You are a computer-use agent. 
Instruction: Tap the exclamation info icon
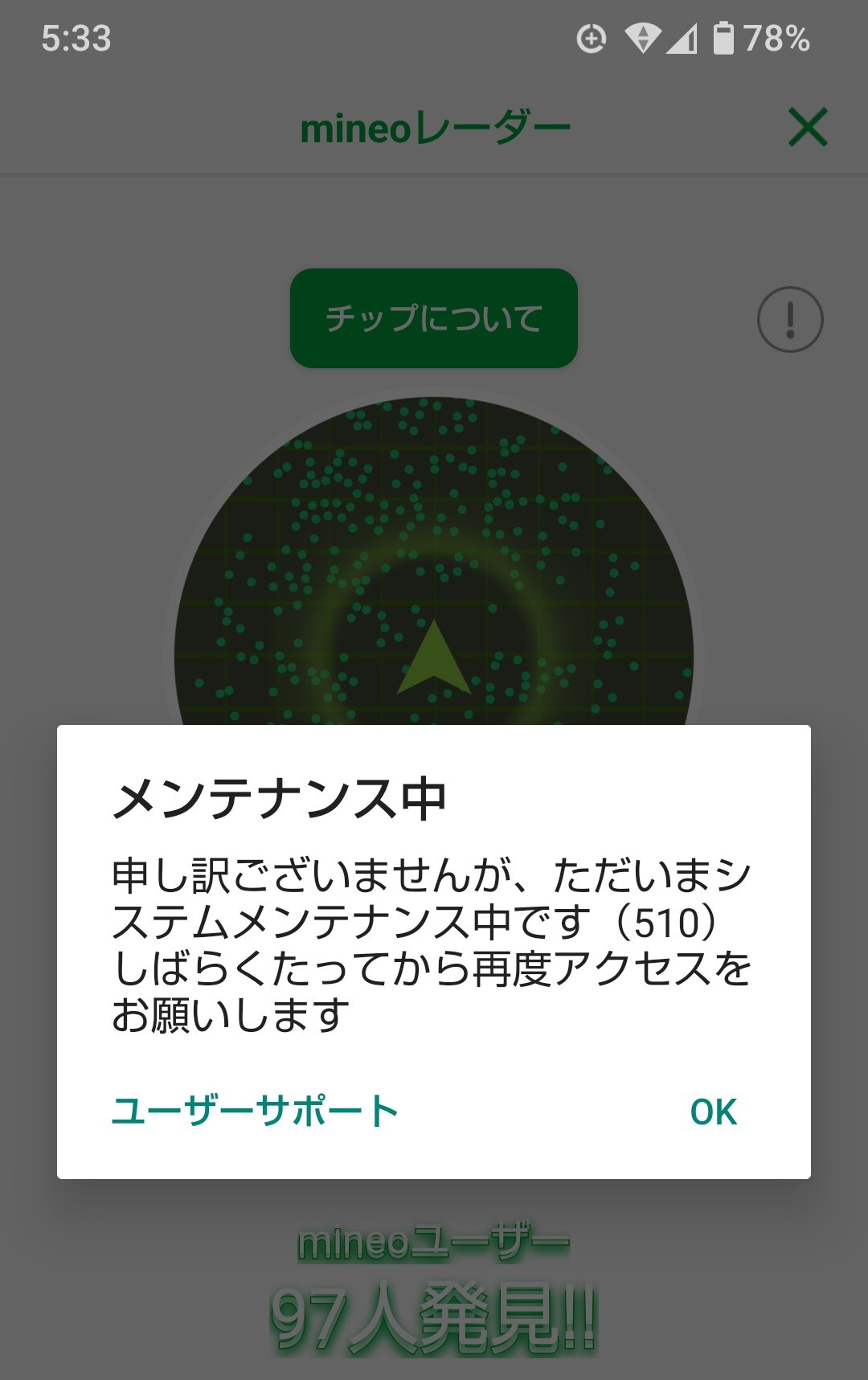click(x=789, y=320)
